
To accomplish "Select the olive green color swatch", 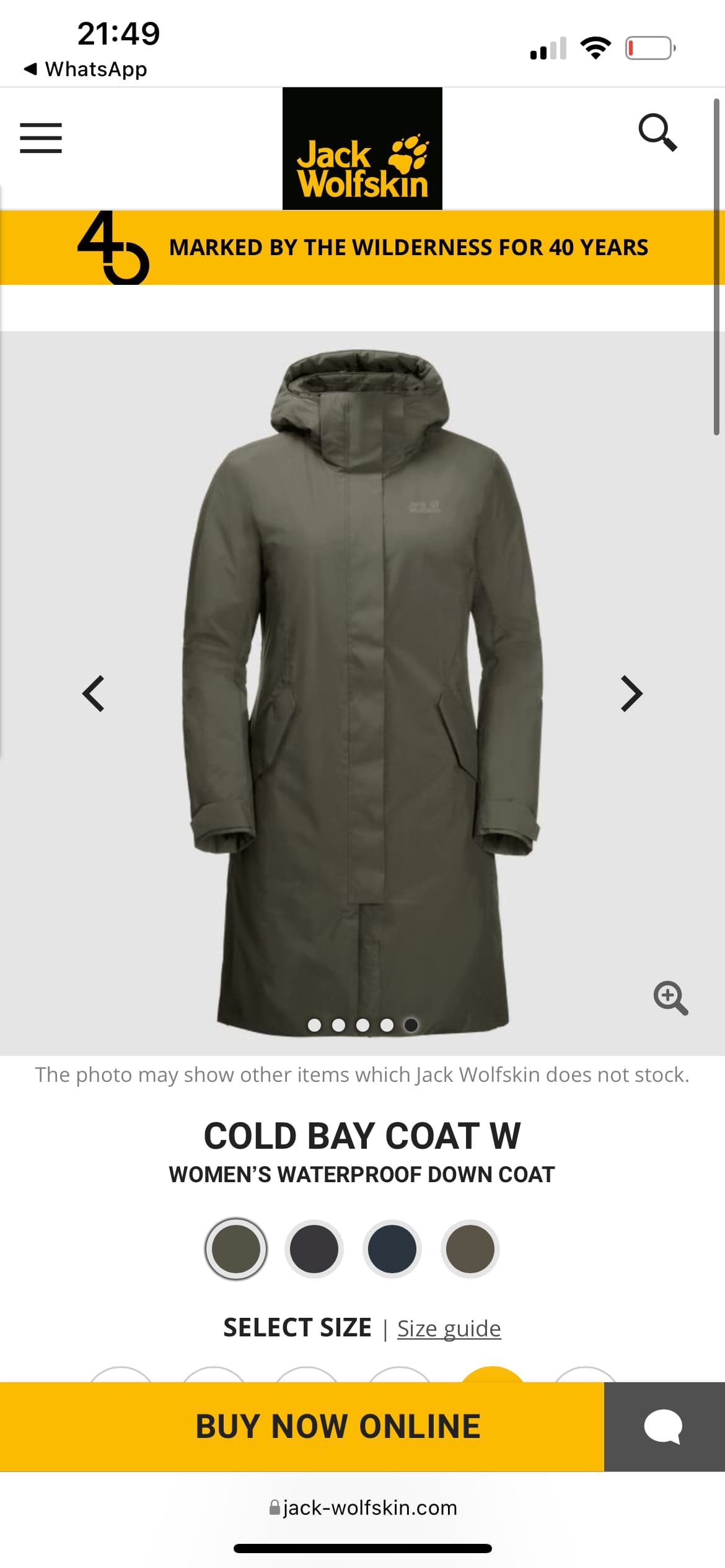I will click(236, 1249).
